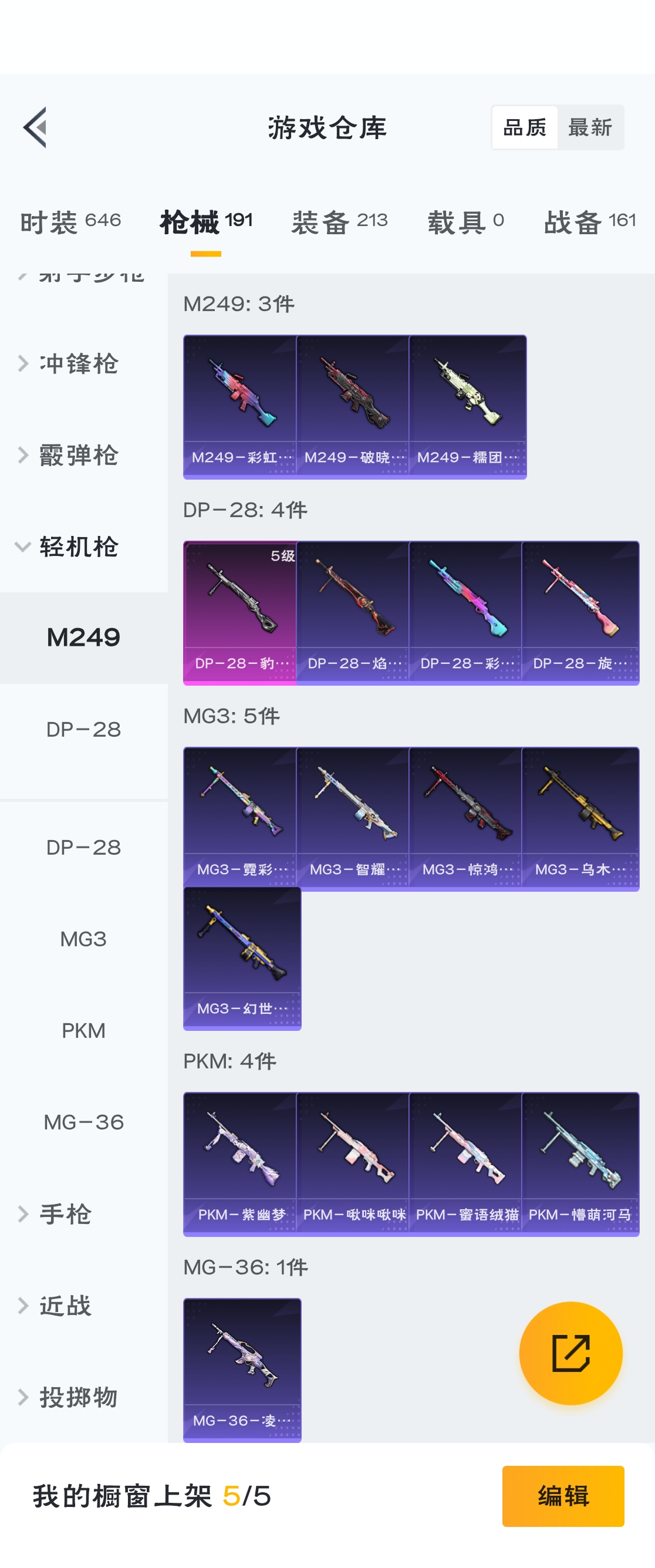Expand the 冲锋枪 category
655x1568 pixels.
tap(78, 363)
